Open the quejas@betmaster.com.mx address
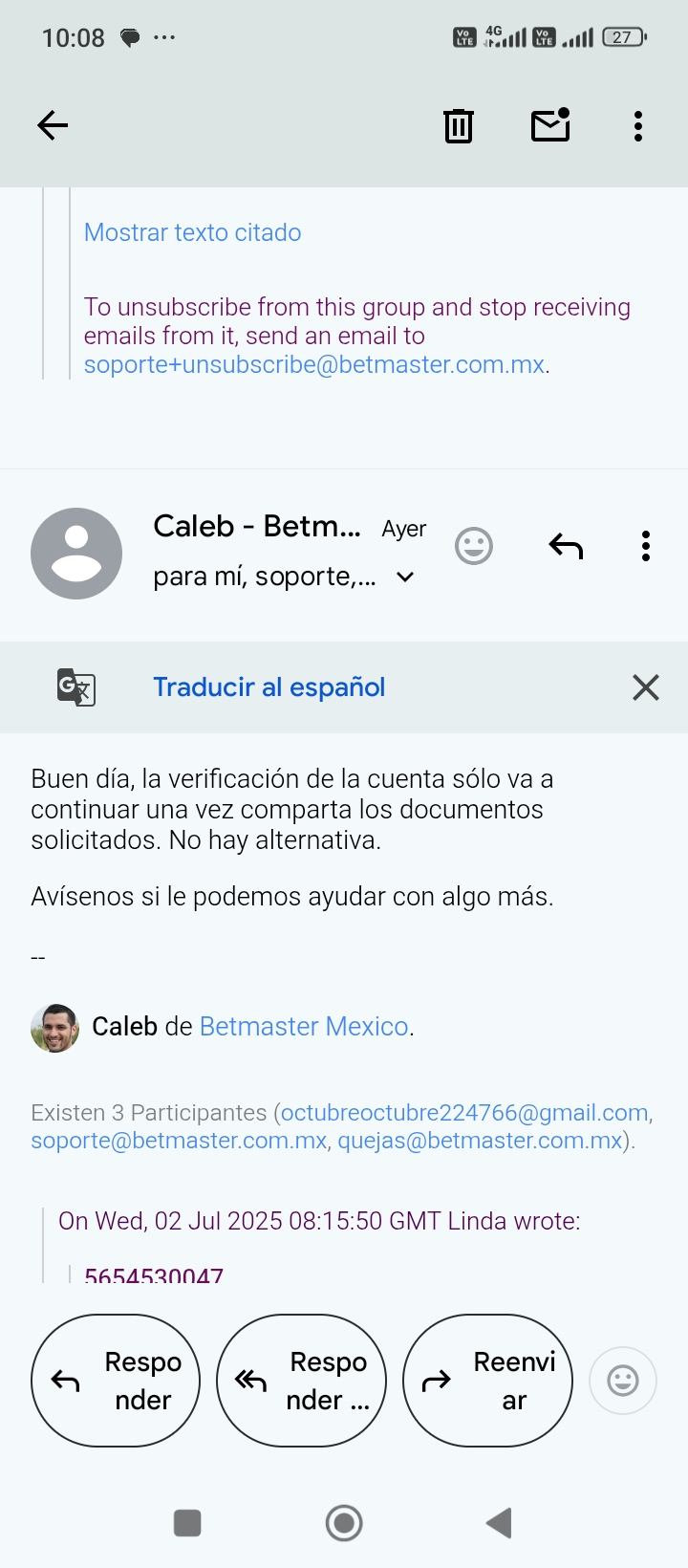This screenshot has width=688, height=1568. pyautogui.click(x=480, y=1140)
